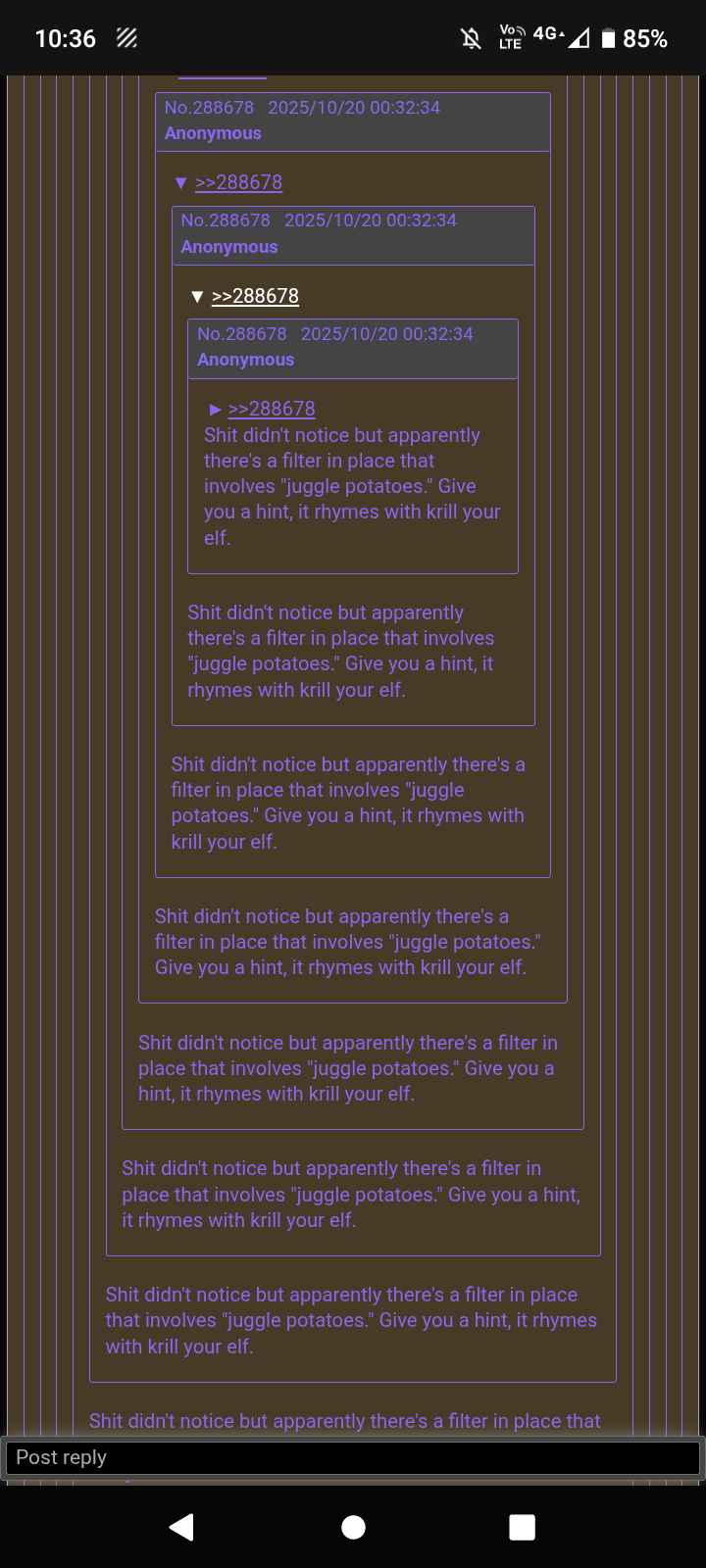Collapse the purple expanded >>288678 quote
706x1568 pixels.
[180, 183]
